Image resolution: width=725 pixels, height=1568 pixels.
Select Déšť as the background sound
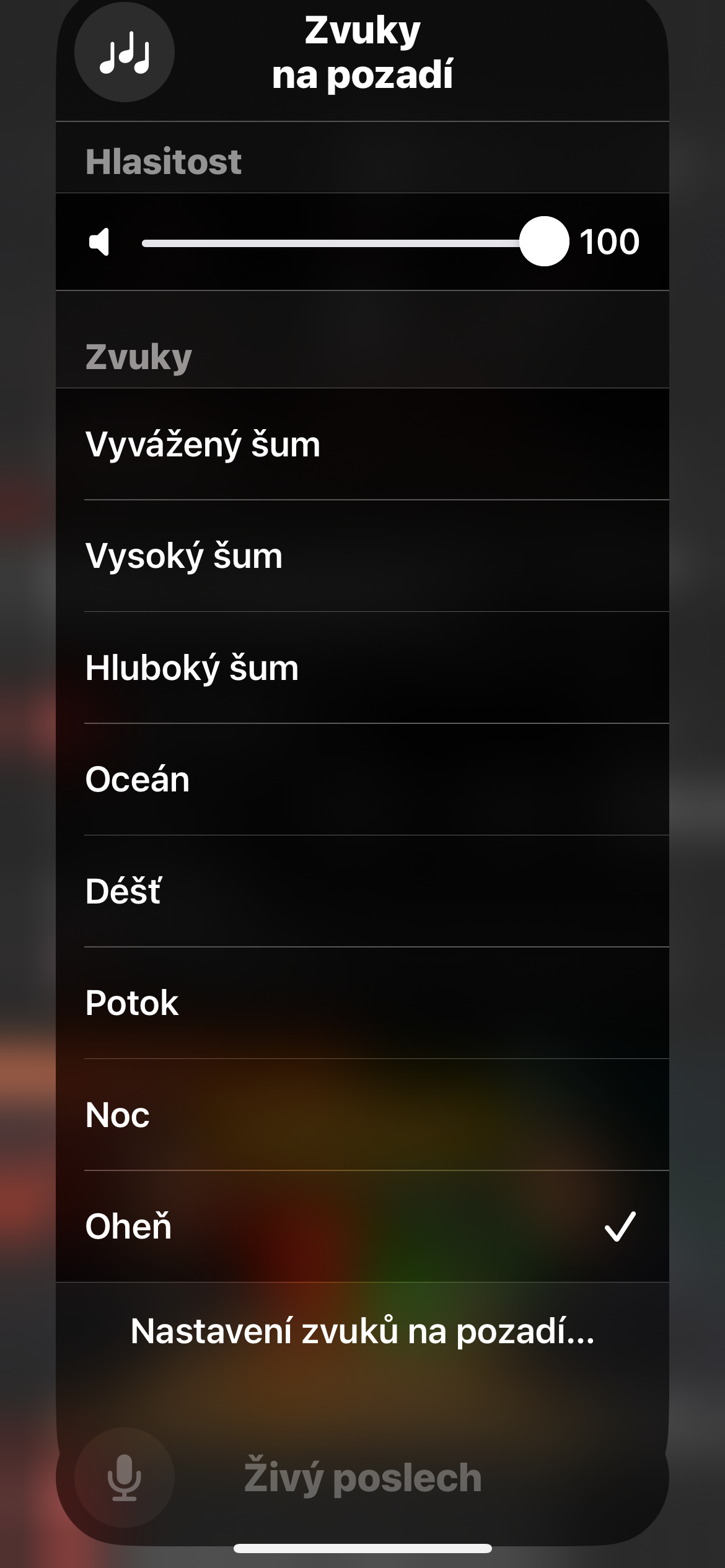pos(362,891)
